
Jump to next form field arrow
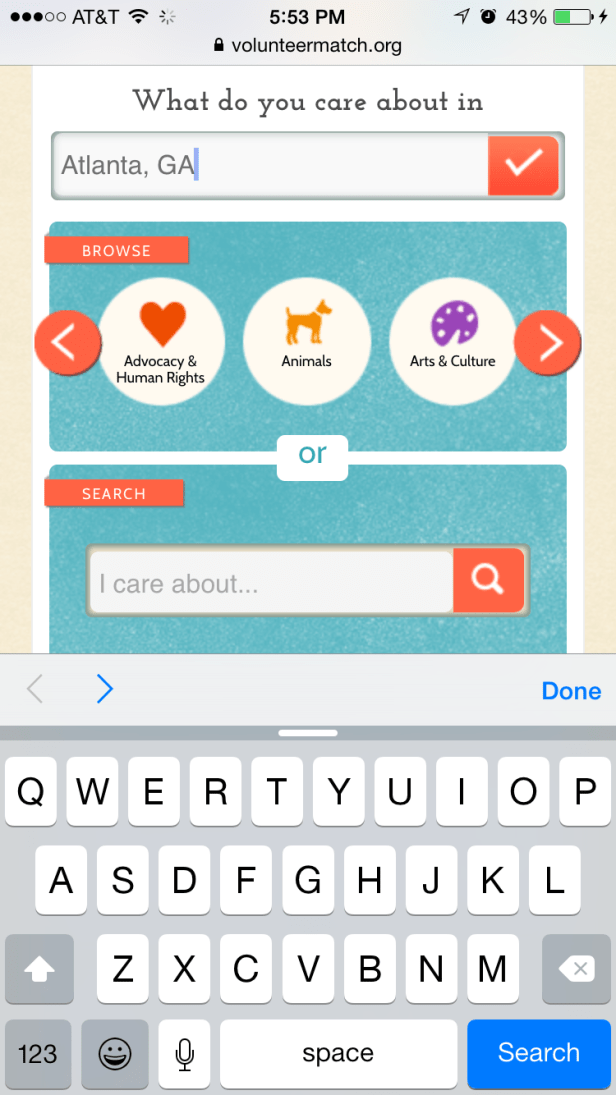click(x=104, y=689)
